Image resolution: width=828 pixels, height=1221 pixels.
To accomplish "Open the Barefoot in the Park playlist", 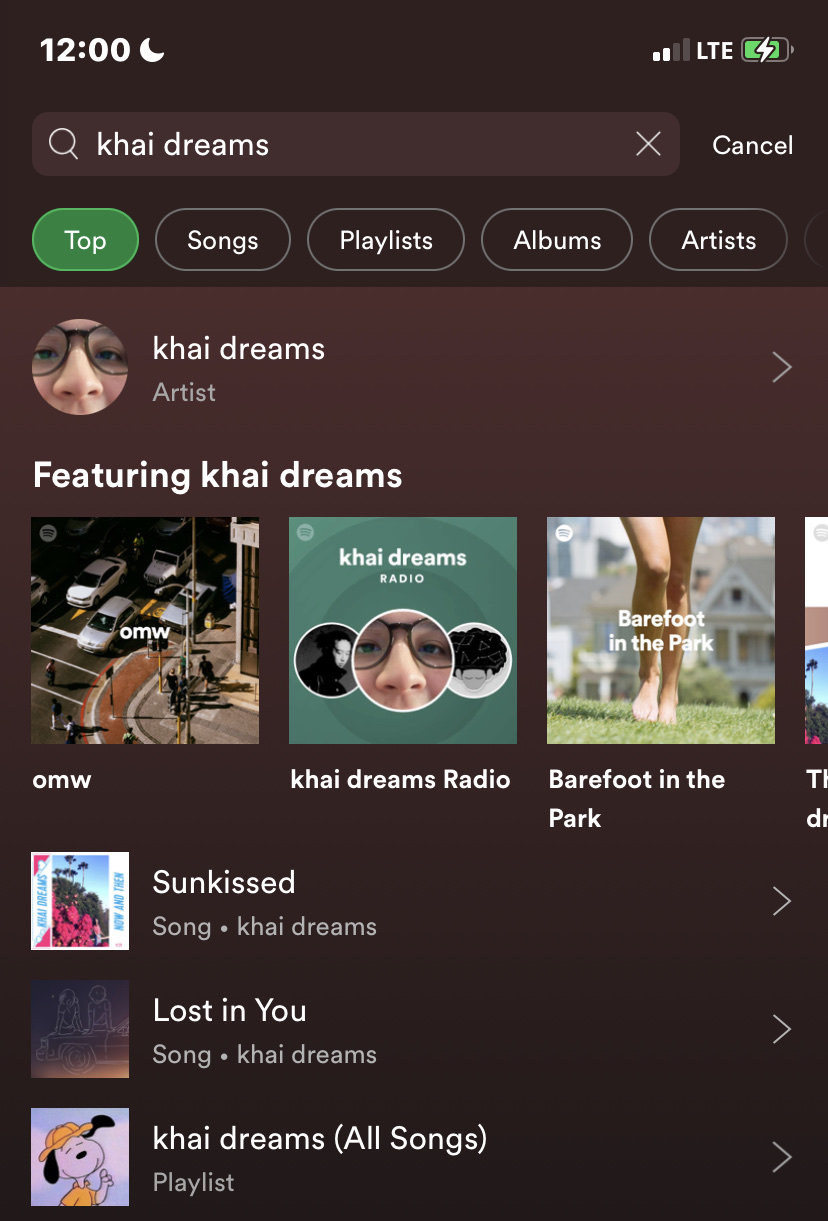I will [x=660, y=630].
